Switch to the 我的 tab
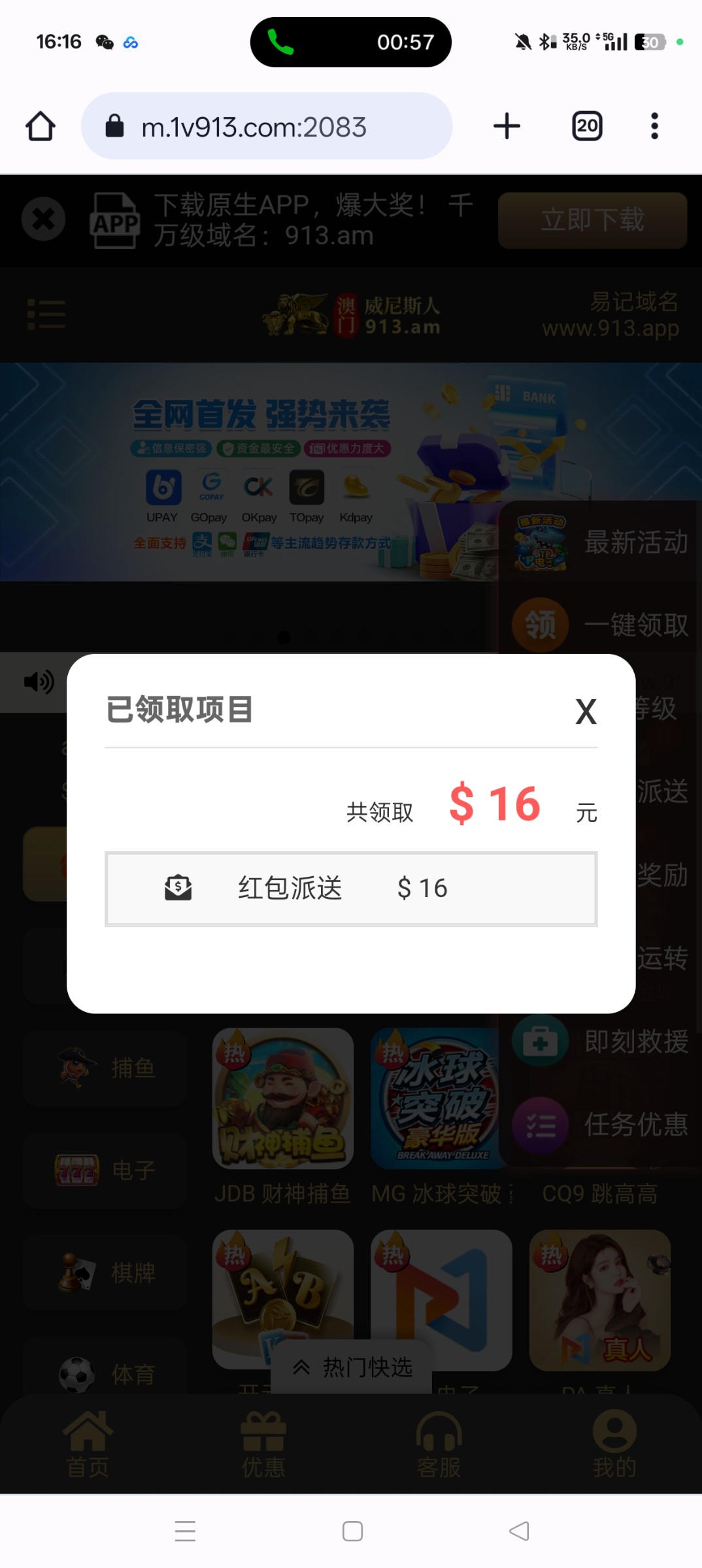 click(x=614, y=1445)
